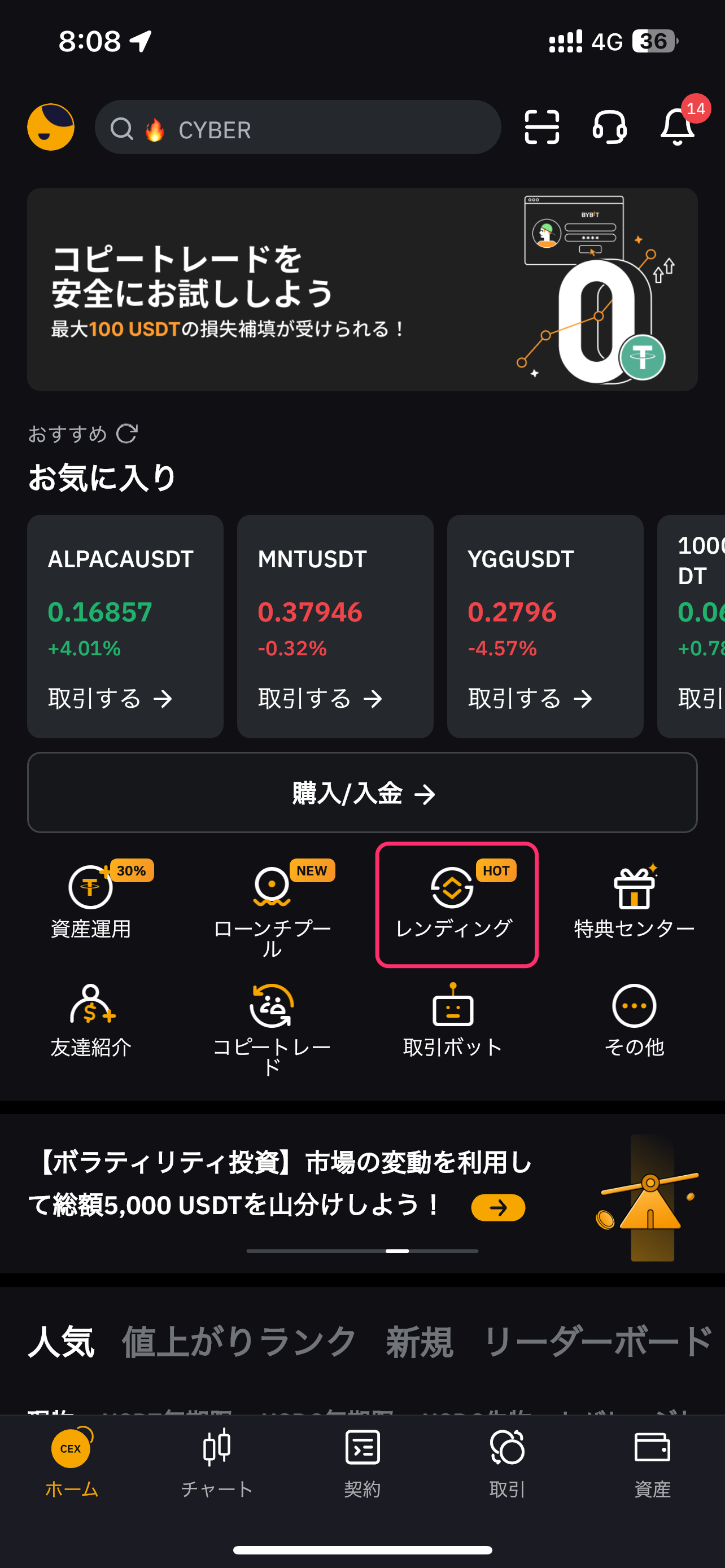The height and width of the screenshot is (1568, 725).
Task: Refresh the おすすめ recommendations
Action: click(x=127, y=434)
